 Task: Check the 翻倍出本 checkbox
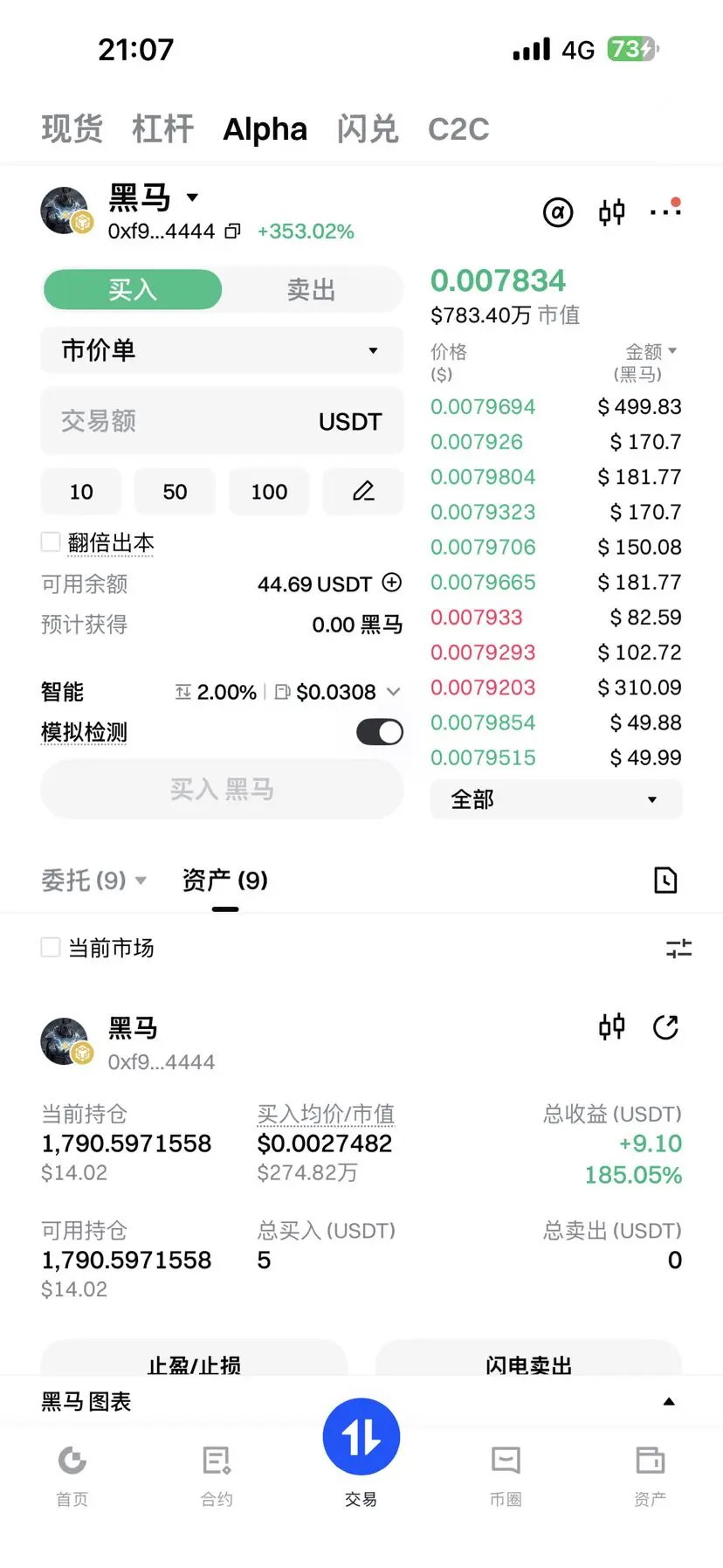pyautogui.click(x=52, y=542)
